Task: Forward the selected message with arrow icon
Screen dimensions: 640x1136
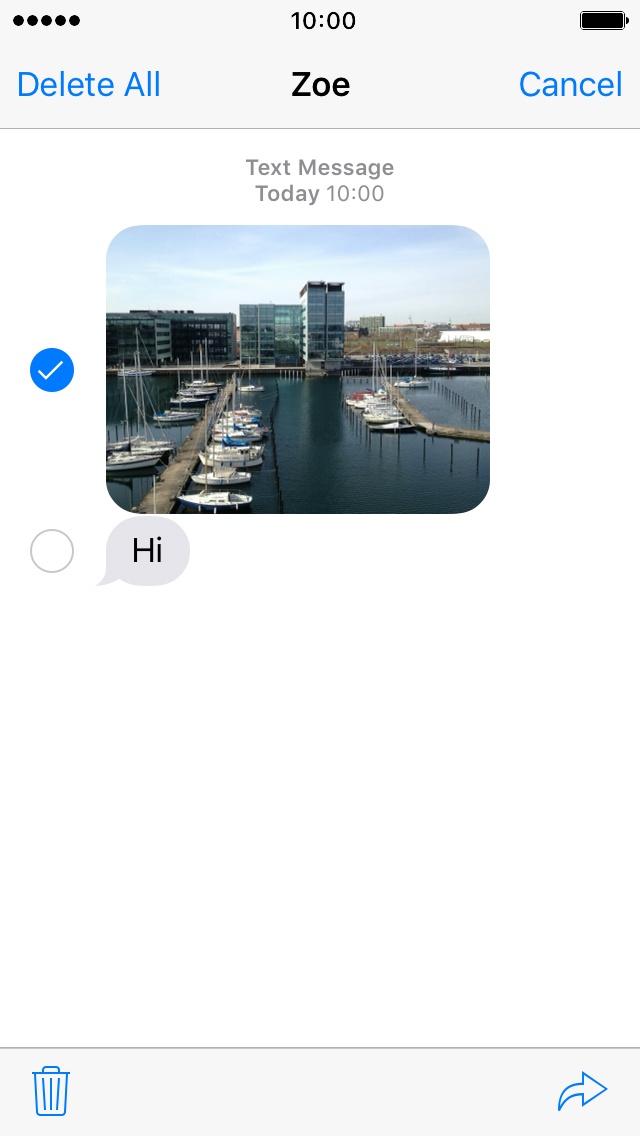Action: coord(582,1091)
